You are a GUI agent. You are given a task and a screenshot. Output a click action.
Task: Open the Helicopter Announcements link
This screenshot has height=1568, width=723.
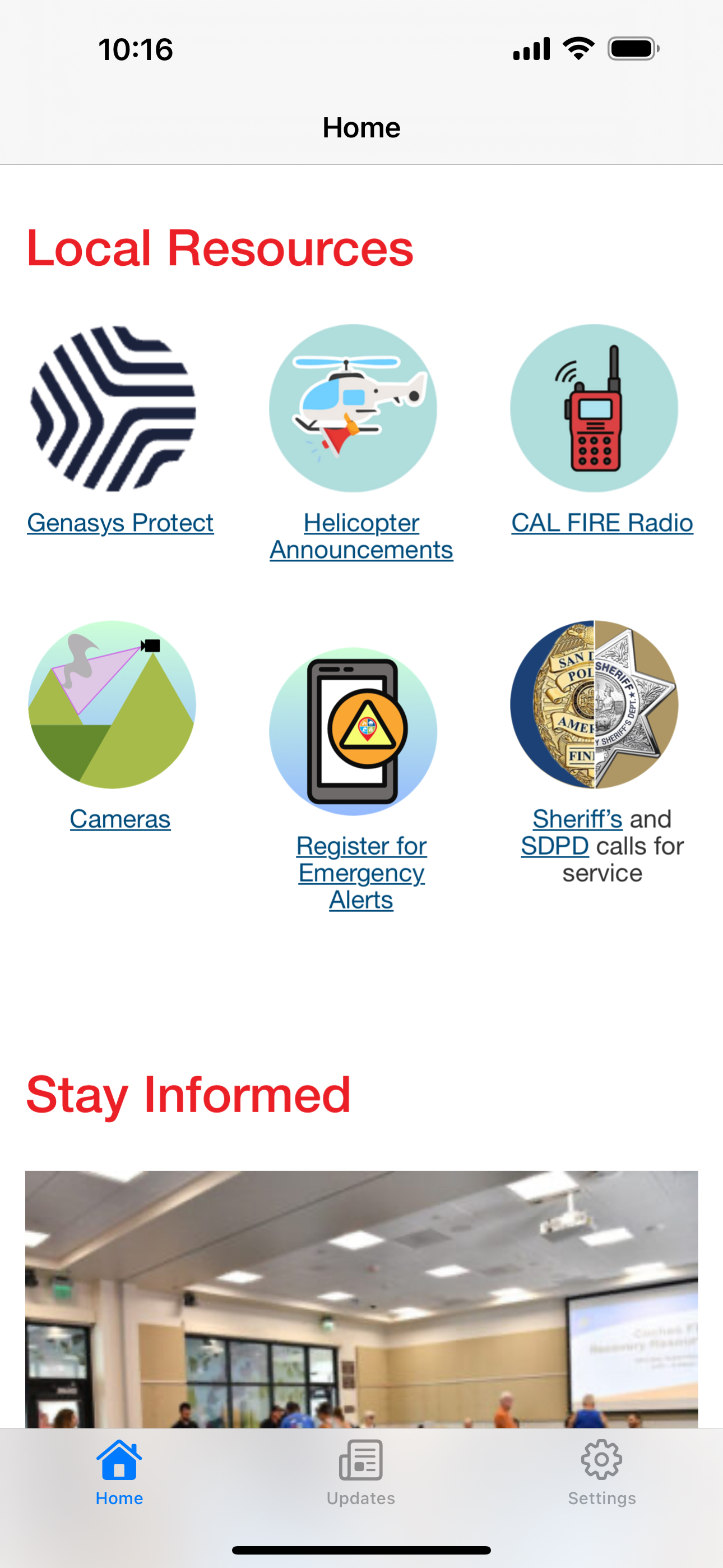[x=361, y=536]
